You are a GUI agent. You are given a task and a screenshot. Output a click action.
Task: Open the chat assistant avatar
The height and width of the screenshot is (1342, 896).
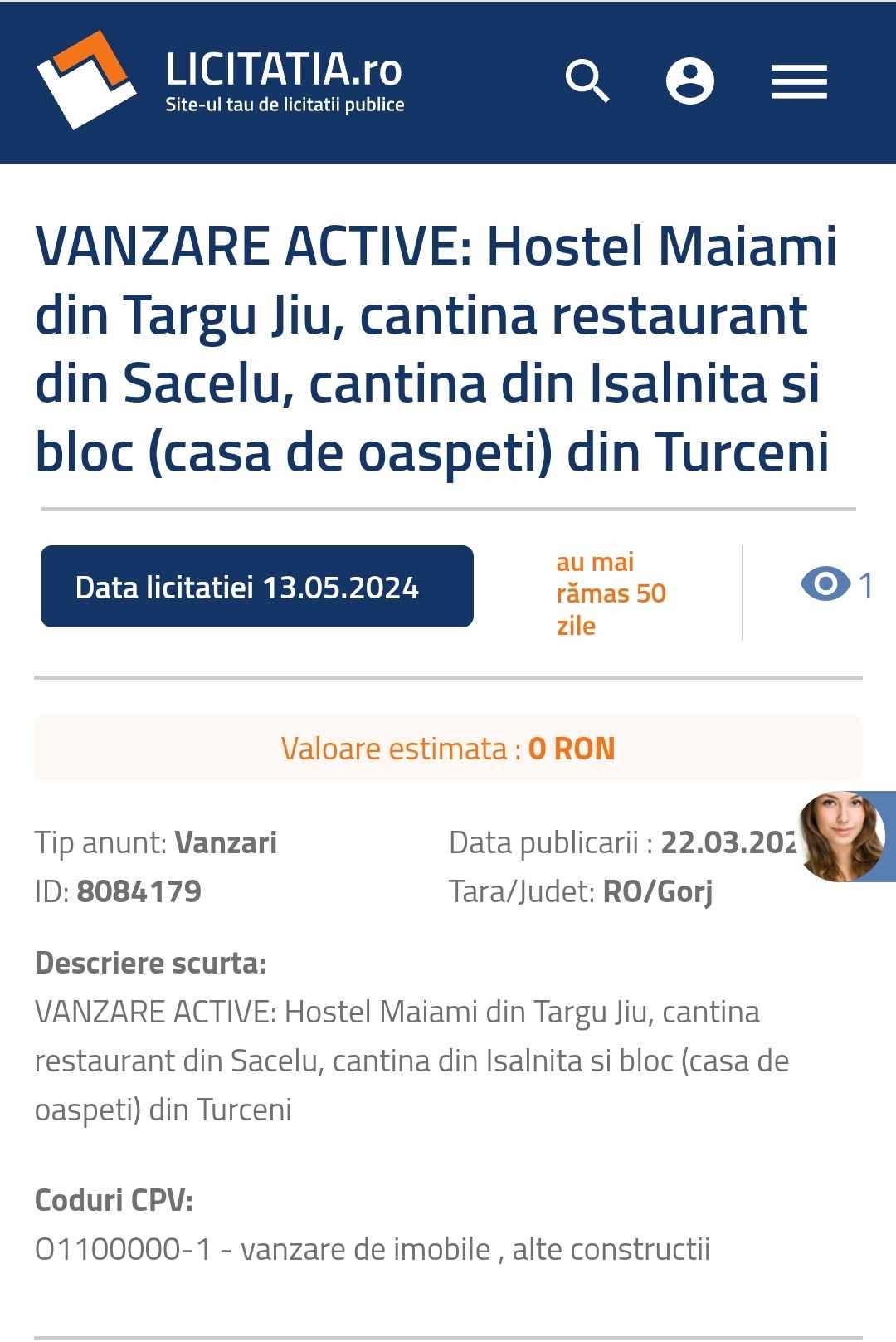pos(841,836)
